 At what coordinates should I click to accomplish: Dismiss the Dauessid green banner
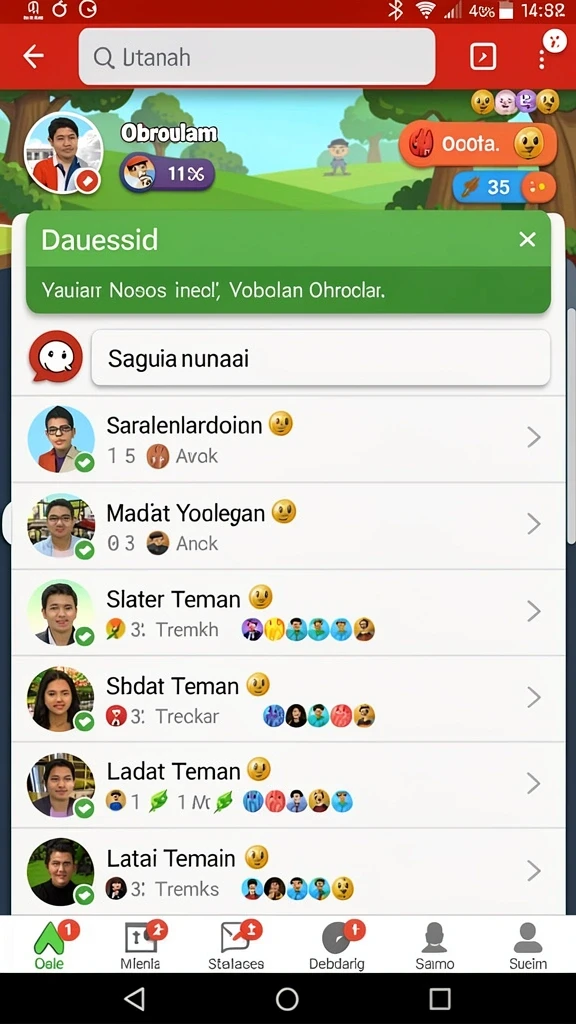coord(527,240)
